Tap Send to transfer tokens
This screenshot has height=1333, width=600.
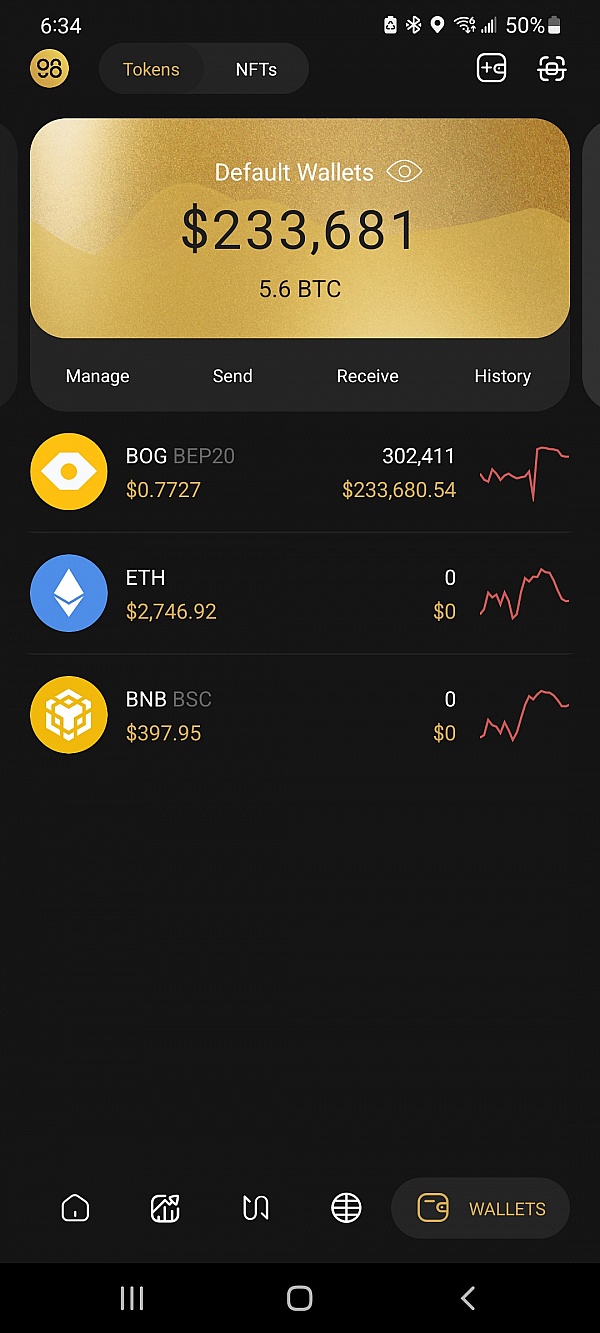tap(232, 376)
